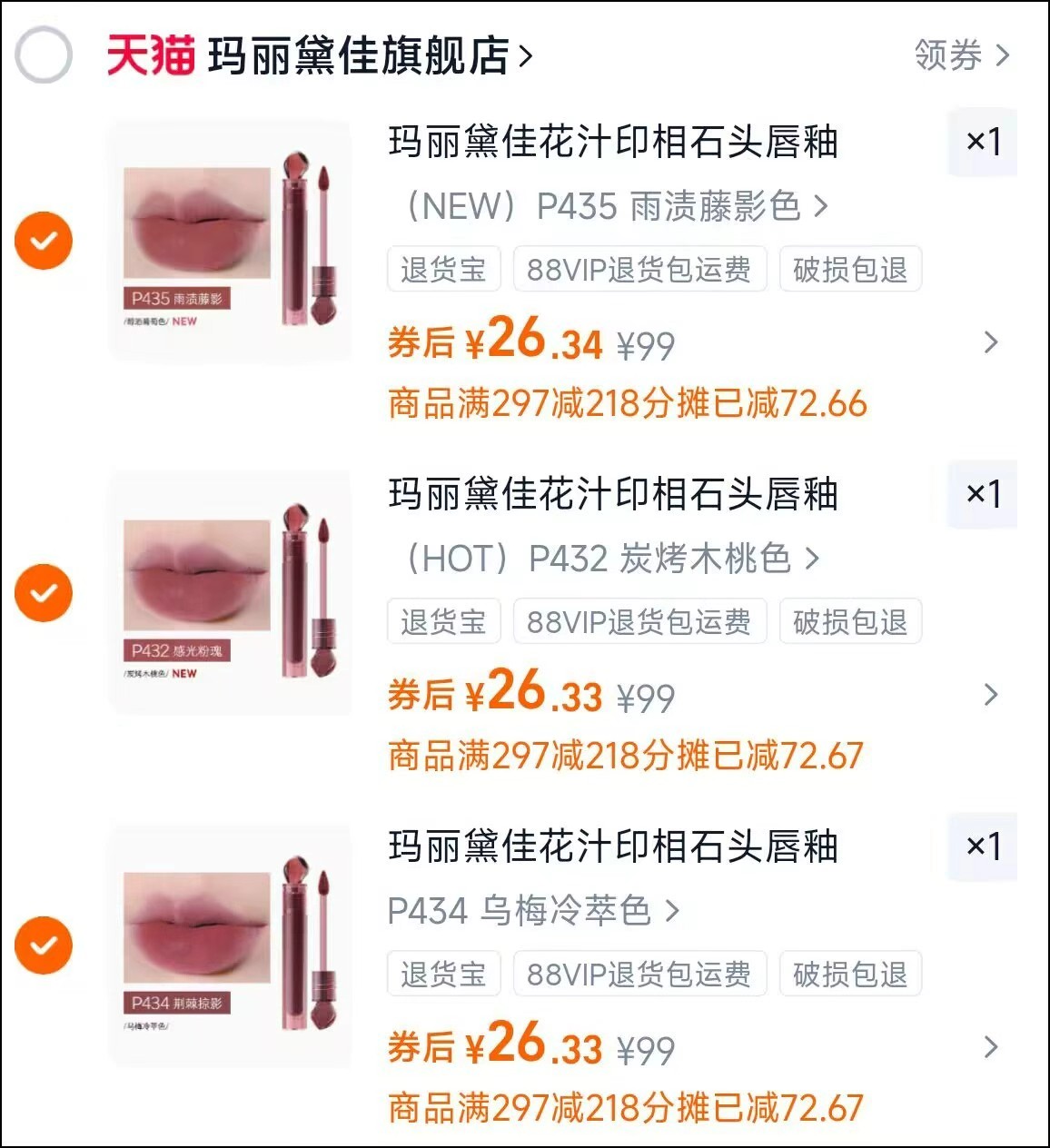Click the 退货宝 tag on the first item
The image size is (1050, 1148).
point(442,269)
